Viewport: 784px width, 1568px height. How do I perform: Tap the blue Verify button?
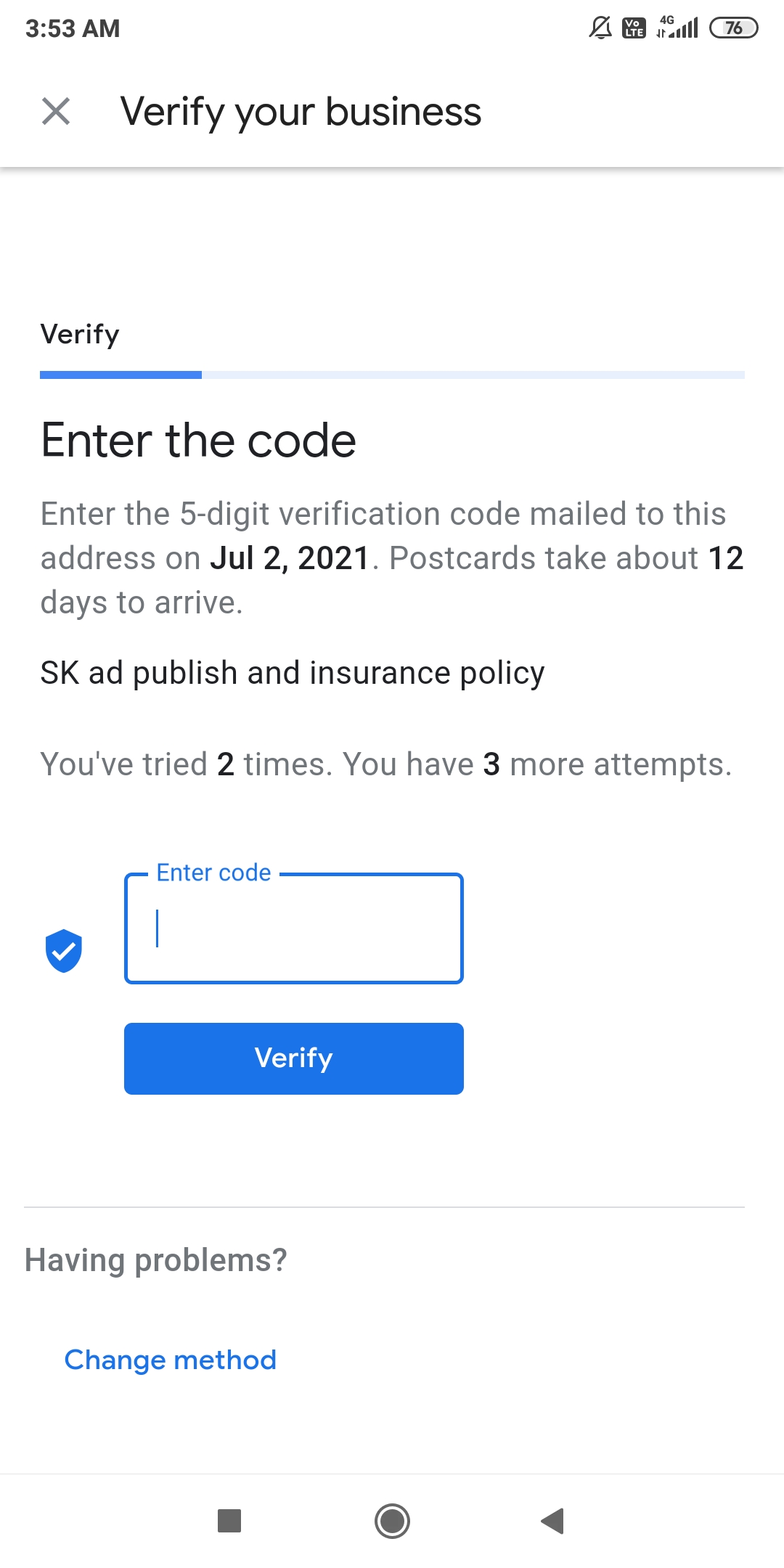(294, 1058)
